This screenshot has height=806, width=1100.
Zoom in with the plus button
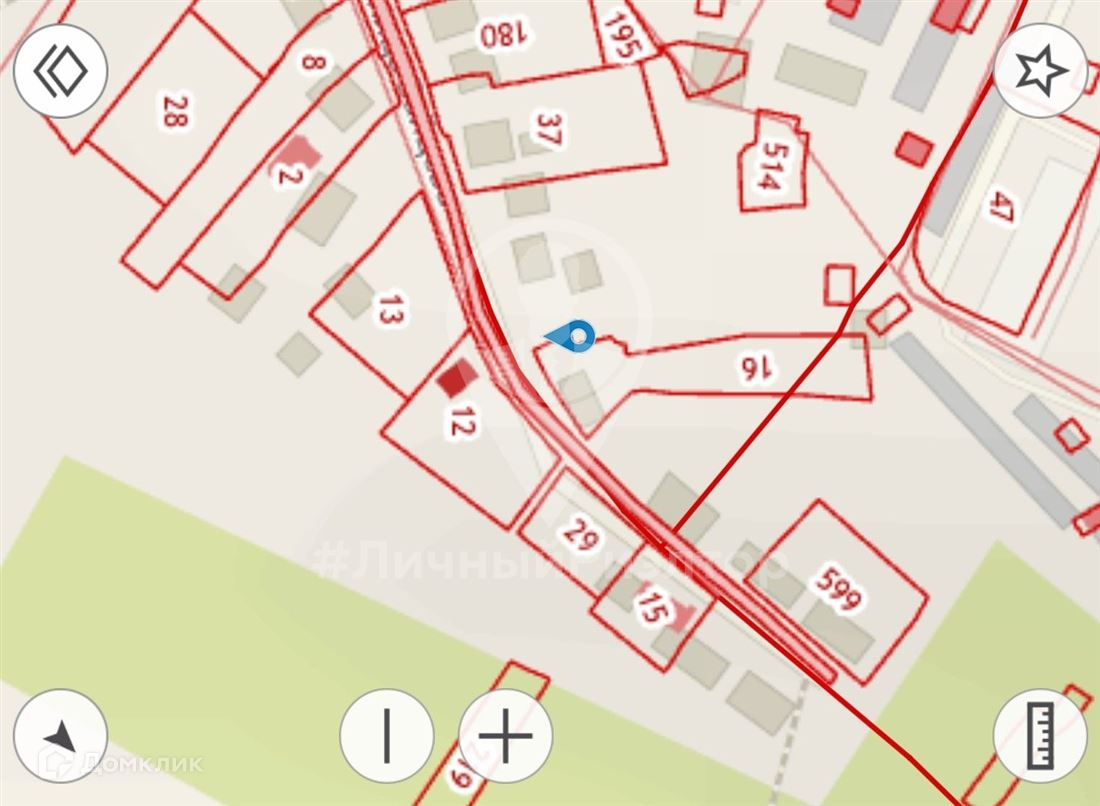pos(506,736)
